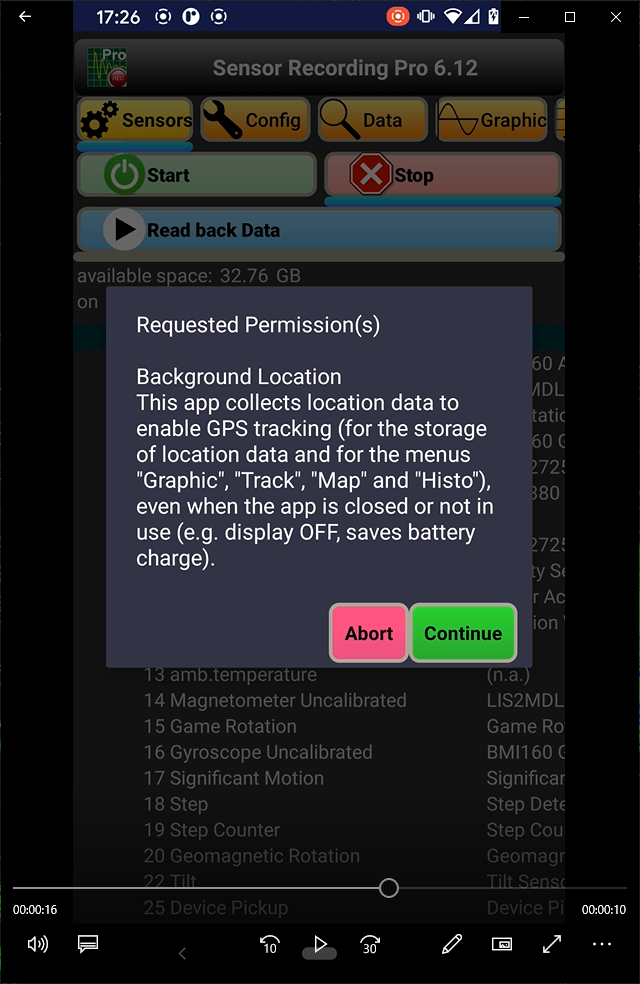Open the volume control

[x=38, y=944]
